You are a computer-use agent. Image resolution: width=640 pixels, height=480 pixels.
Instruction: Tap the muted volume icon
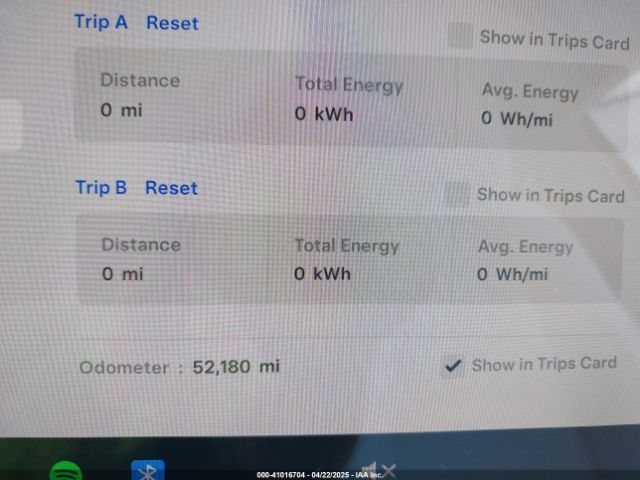tap(378, 470)
